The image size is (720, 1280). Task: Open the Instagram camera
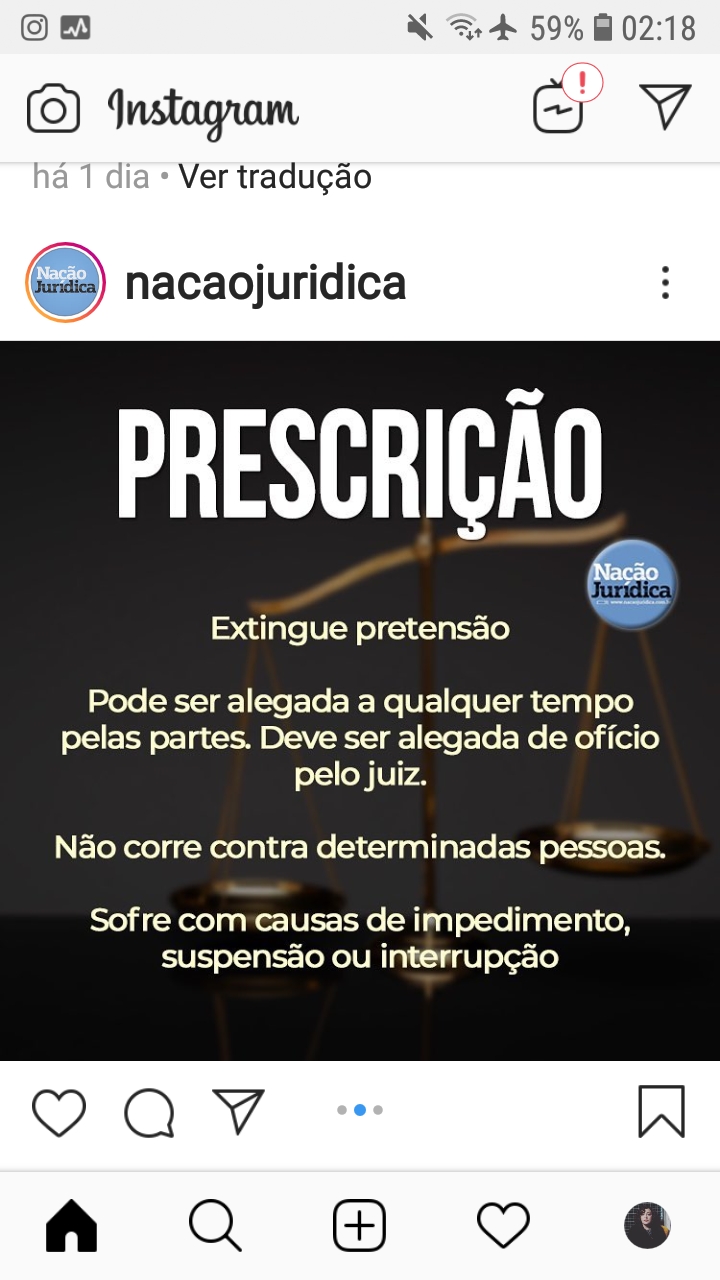(53, 108)
